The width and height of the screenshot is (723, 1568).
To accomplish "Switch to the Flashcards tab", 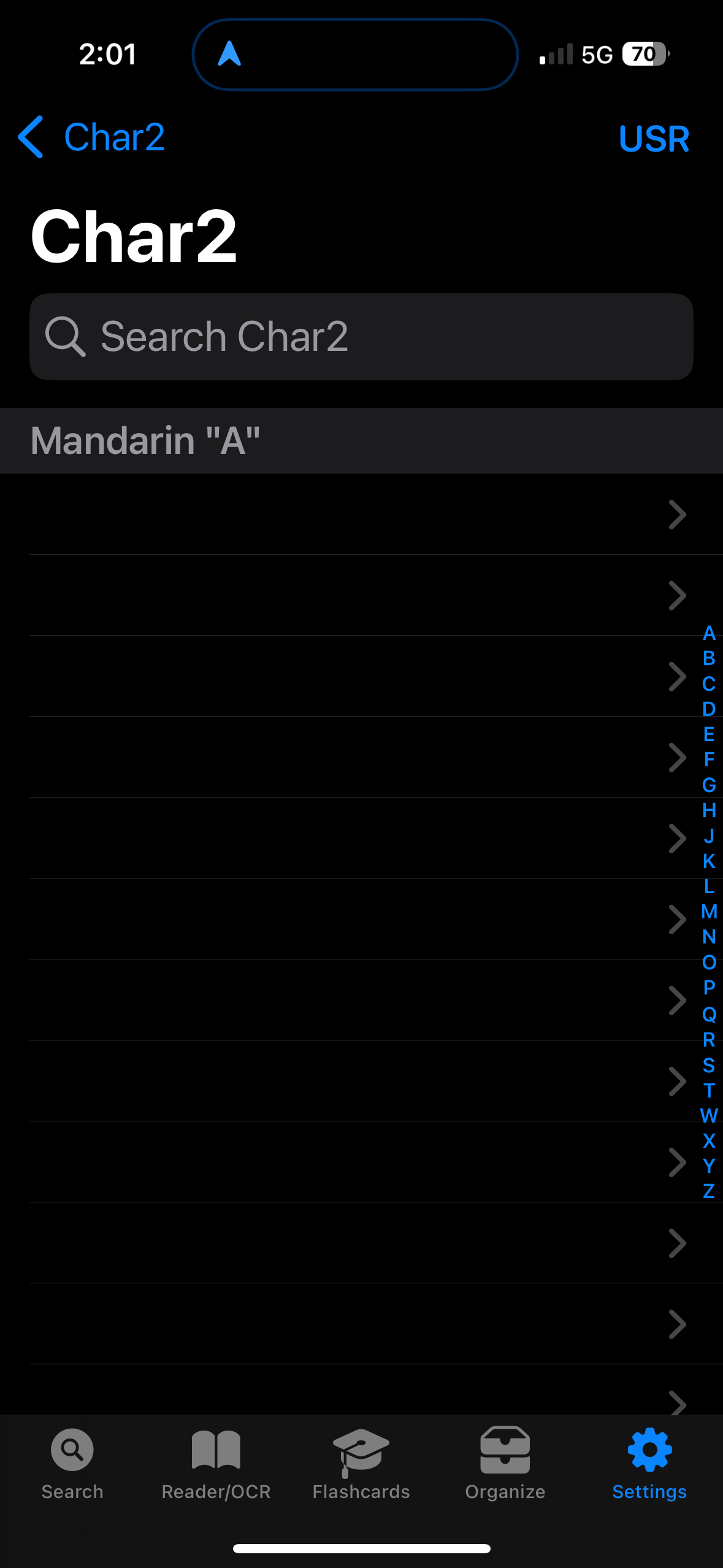I will click(x=361, y=1464).
